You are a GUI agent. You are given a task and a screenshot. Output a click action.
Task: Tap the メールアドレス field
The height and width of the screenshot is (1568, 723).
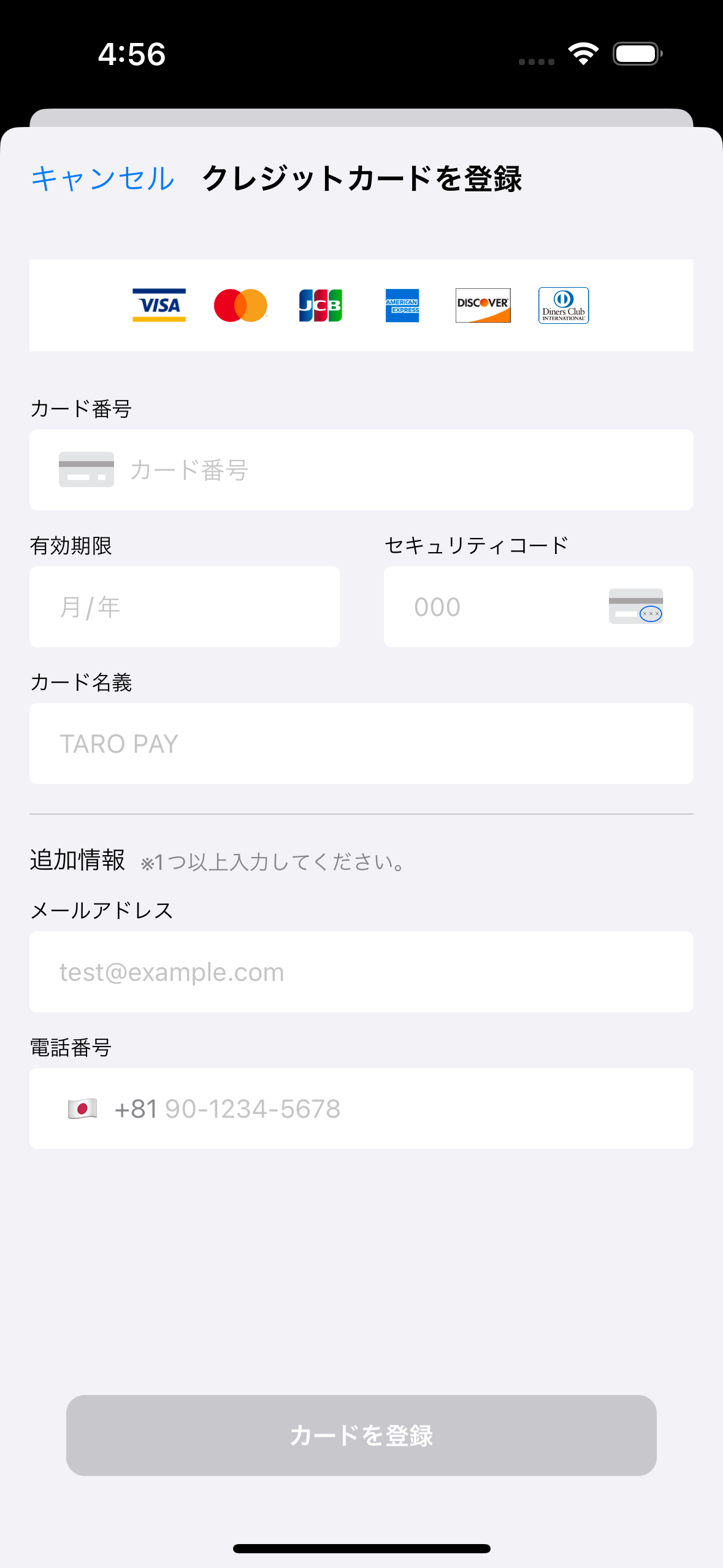361,972
